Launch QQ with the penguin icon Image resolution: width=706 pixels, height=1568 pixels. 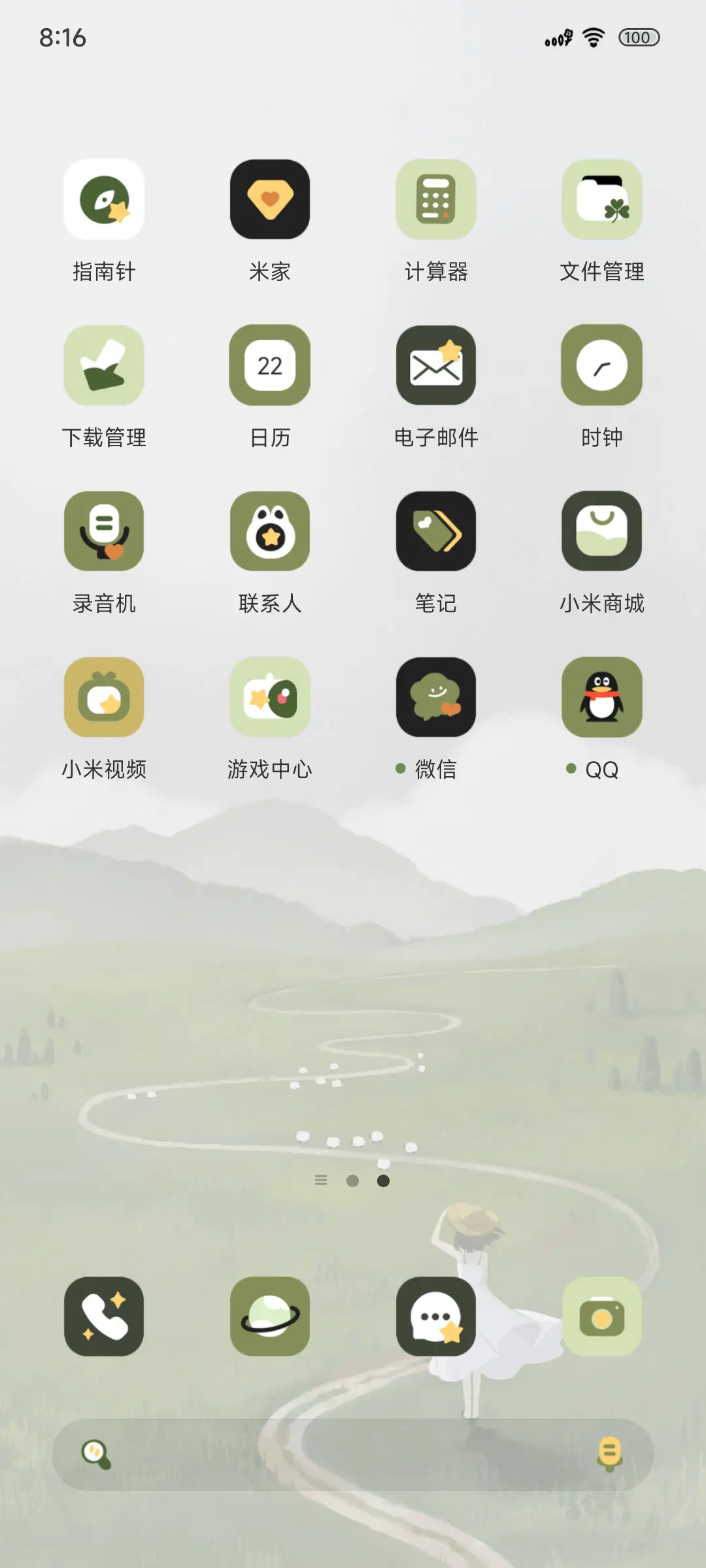pos(601,697)
